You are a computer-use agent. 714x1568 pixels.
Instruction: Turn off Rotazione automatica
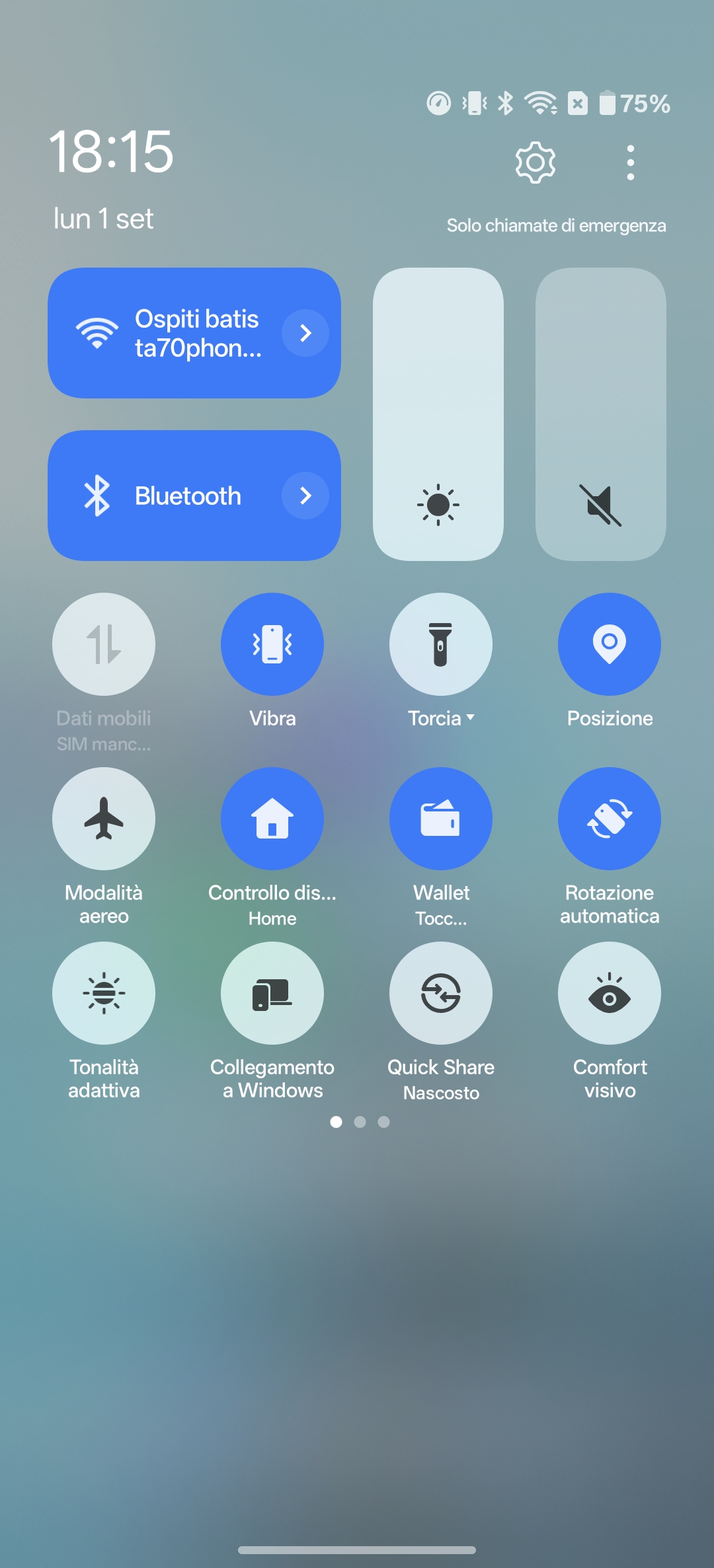tap(610, 819)
